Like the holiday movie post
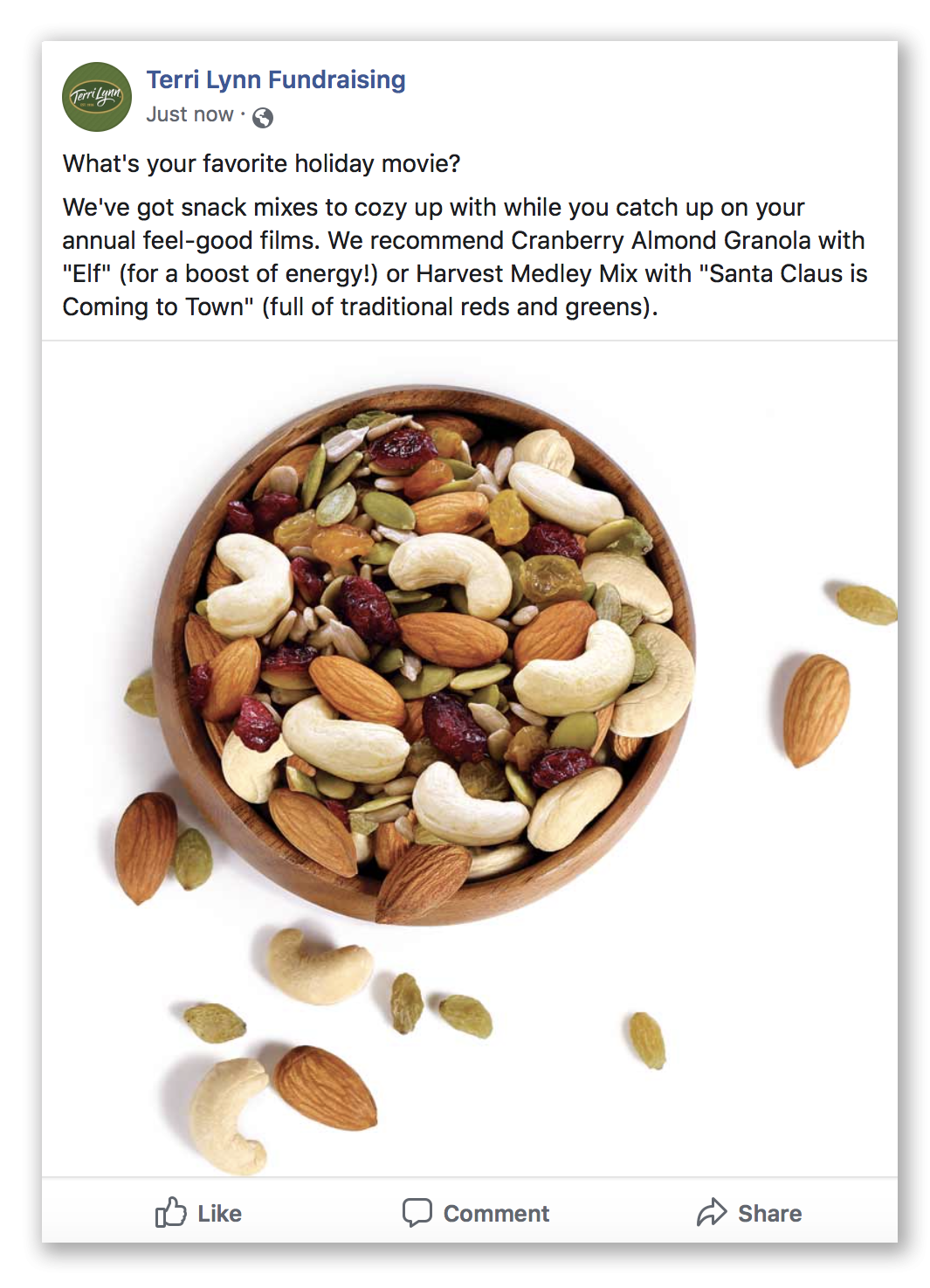Screen dimensions: 930x1288 tap(198, 1213)
